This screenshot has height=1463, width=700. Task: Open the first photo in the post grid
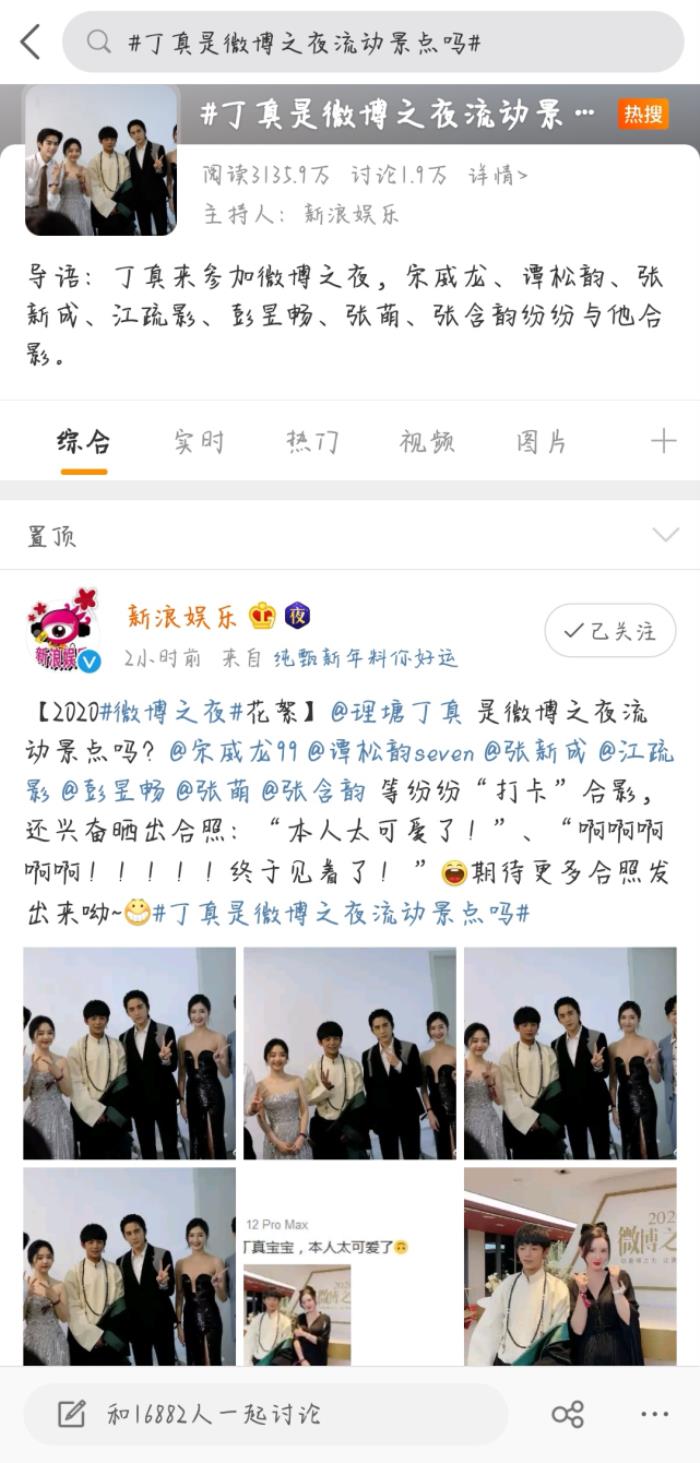[x=130, y=1053]
